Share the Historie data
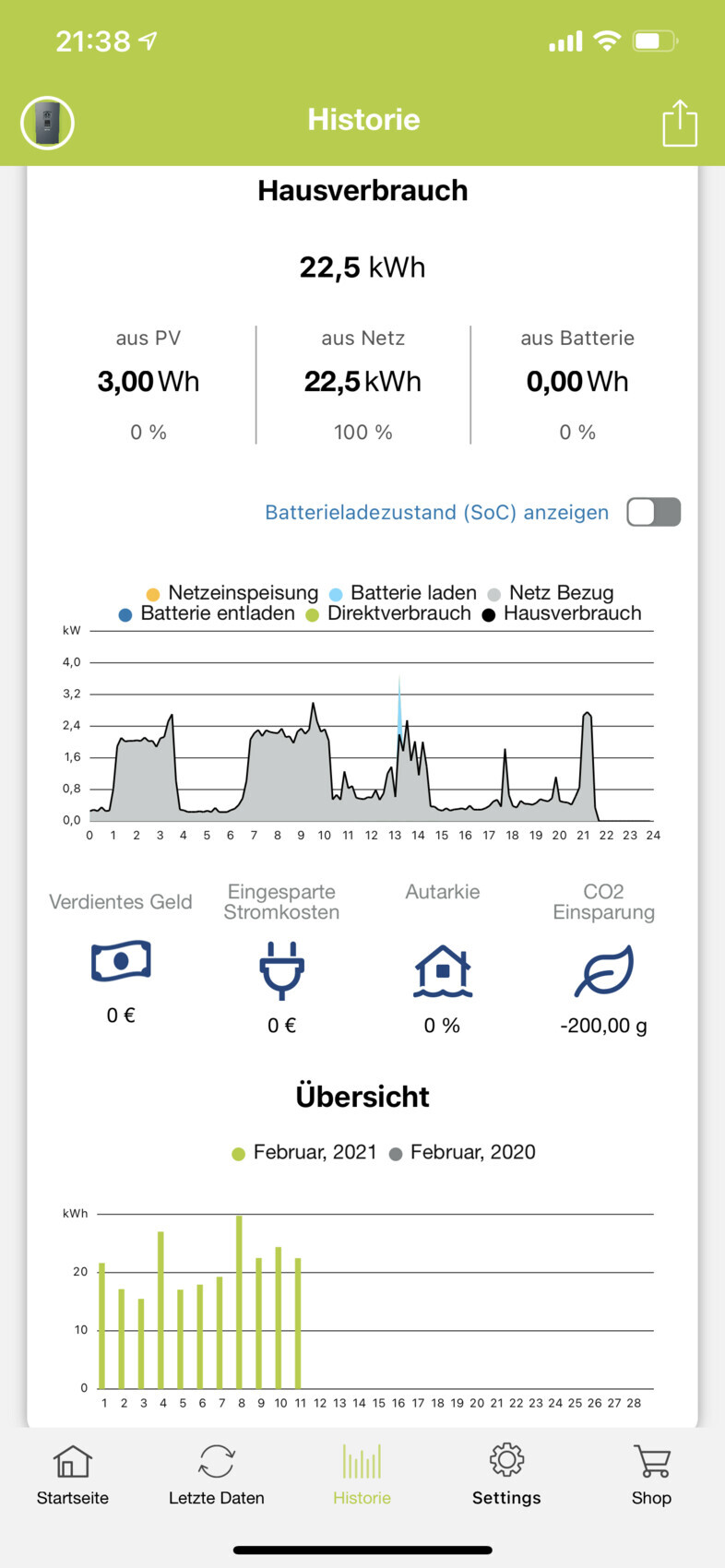725x1568 pixels. [x=680, y=123]
